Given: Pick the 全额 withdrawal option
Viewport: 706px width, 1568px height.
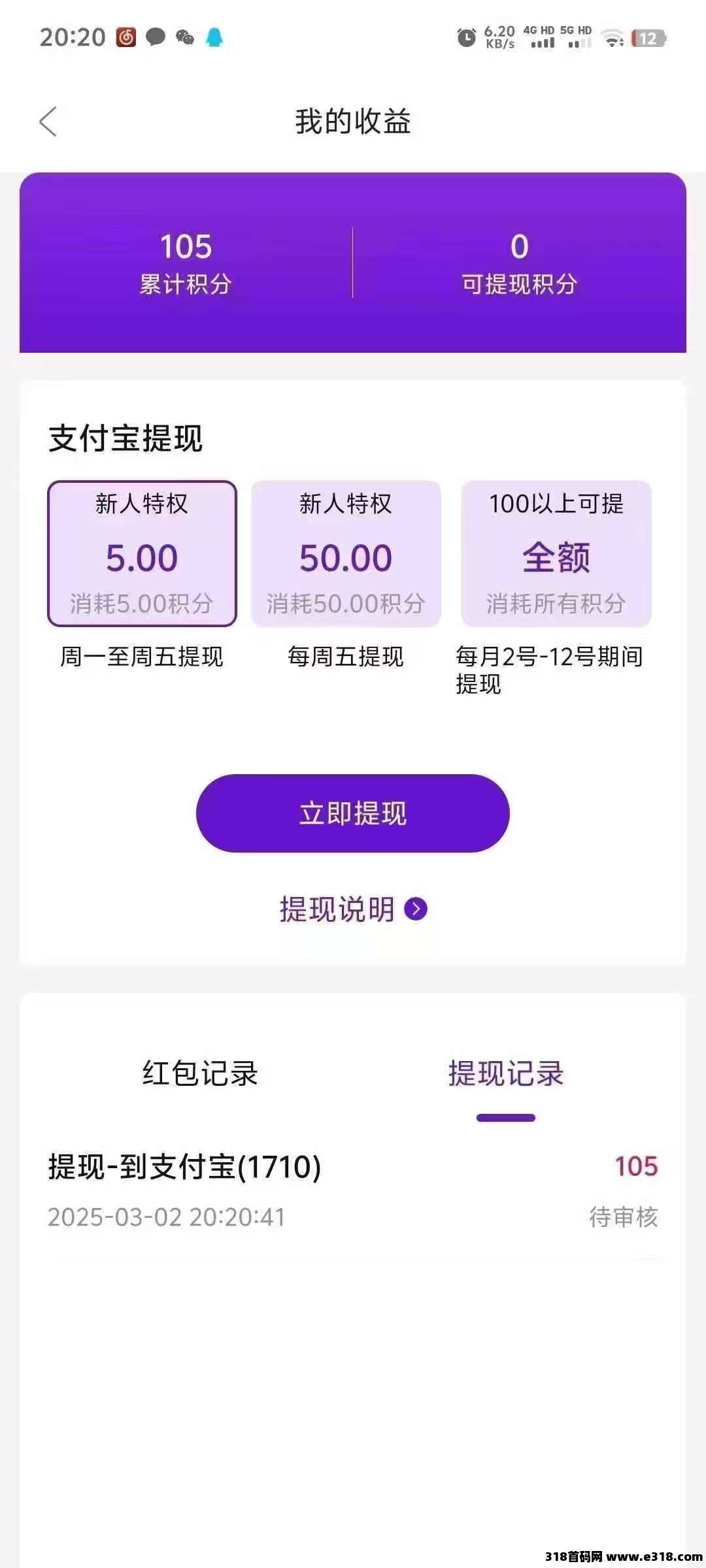Looking at the screenshot, I should (556, 553).
